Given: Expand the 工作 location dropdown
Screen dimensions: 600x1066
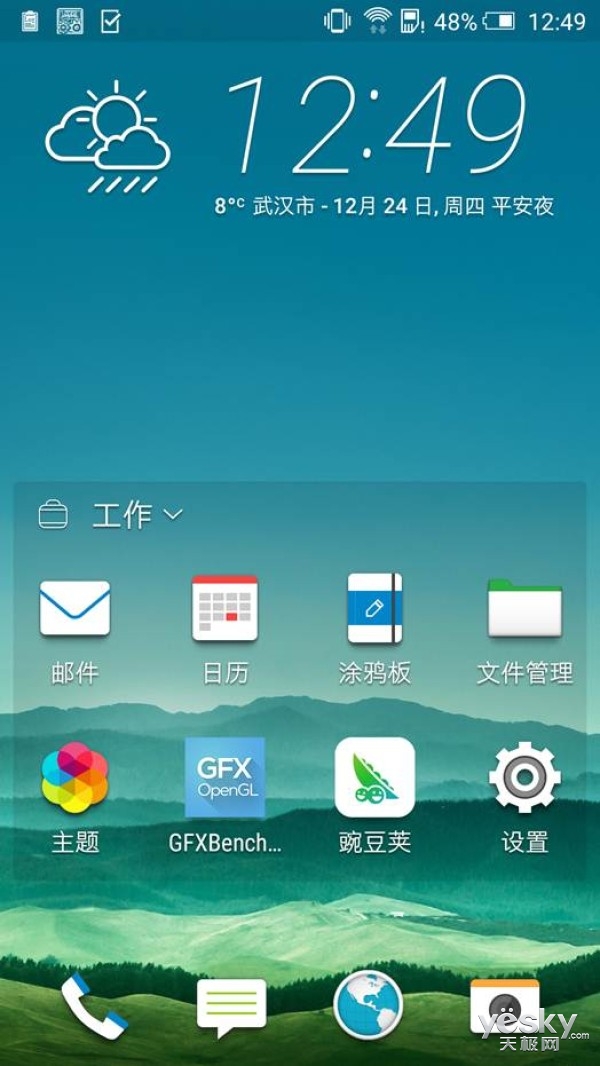Looking at the screenshot, I should tap(137, 515).
